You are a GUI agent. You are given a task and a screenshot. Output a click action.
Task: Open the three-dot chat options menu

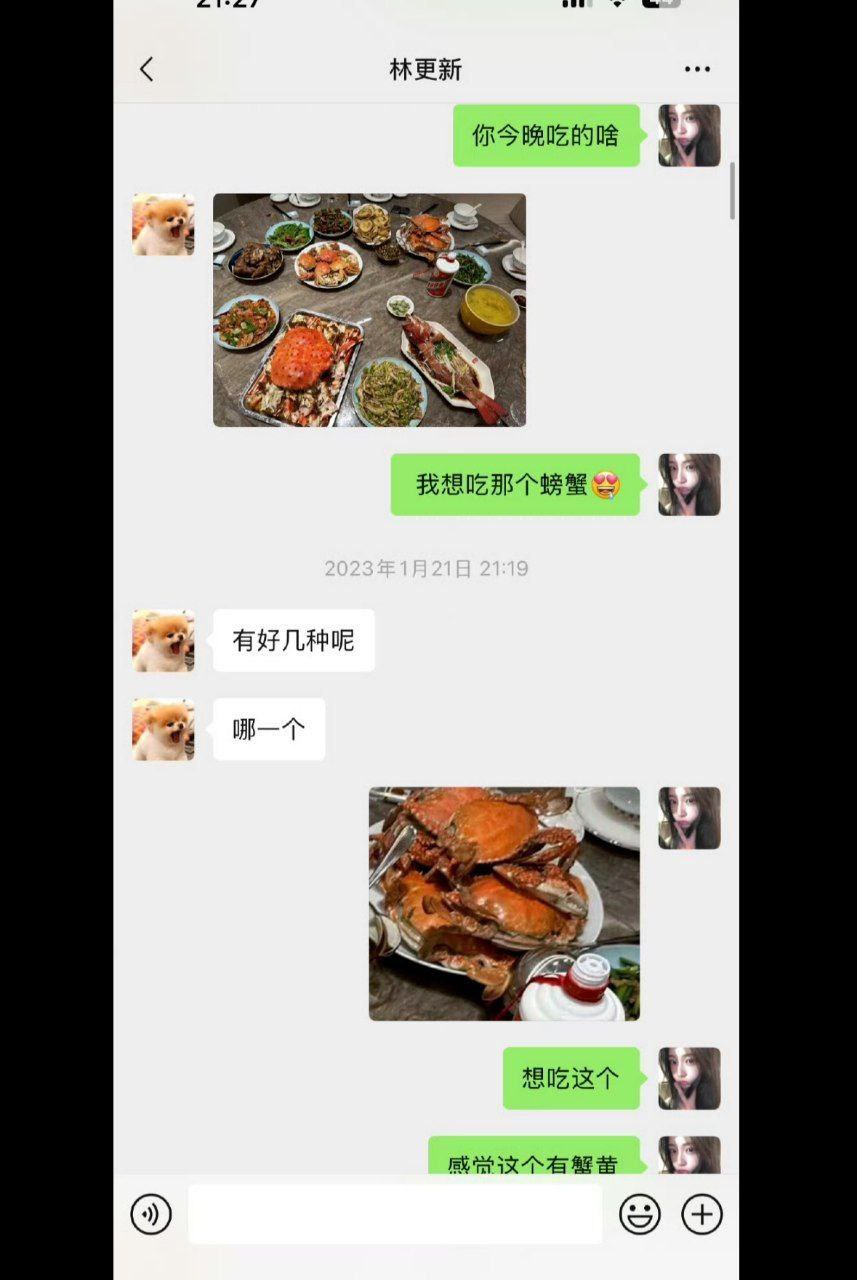[697, 69]
